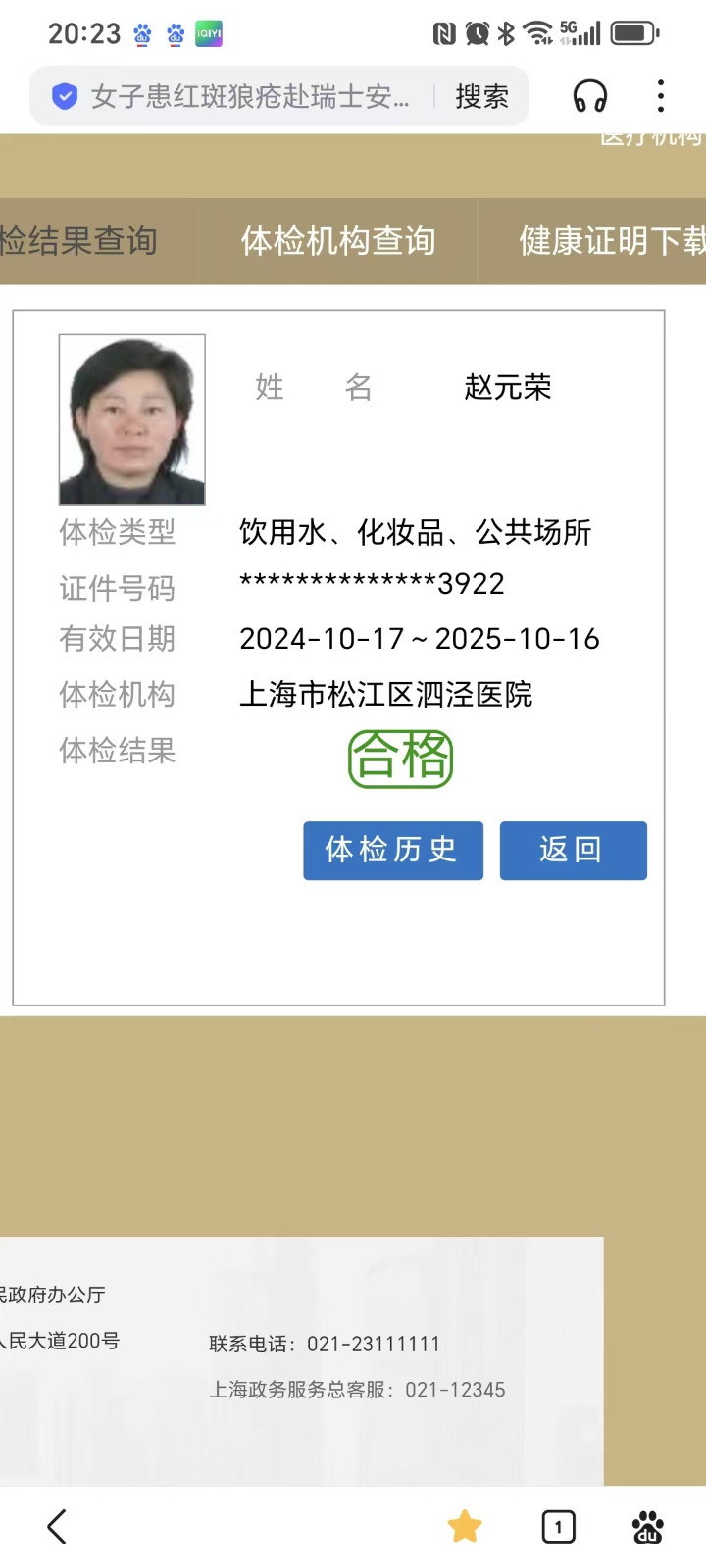View 体检历史 records
The width and height of the screenshot is (706, 1568).
click(x=392, y=850)
